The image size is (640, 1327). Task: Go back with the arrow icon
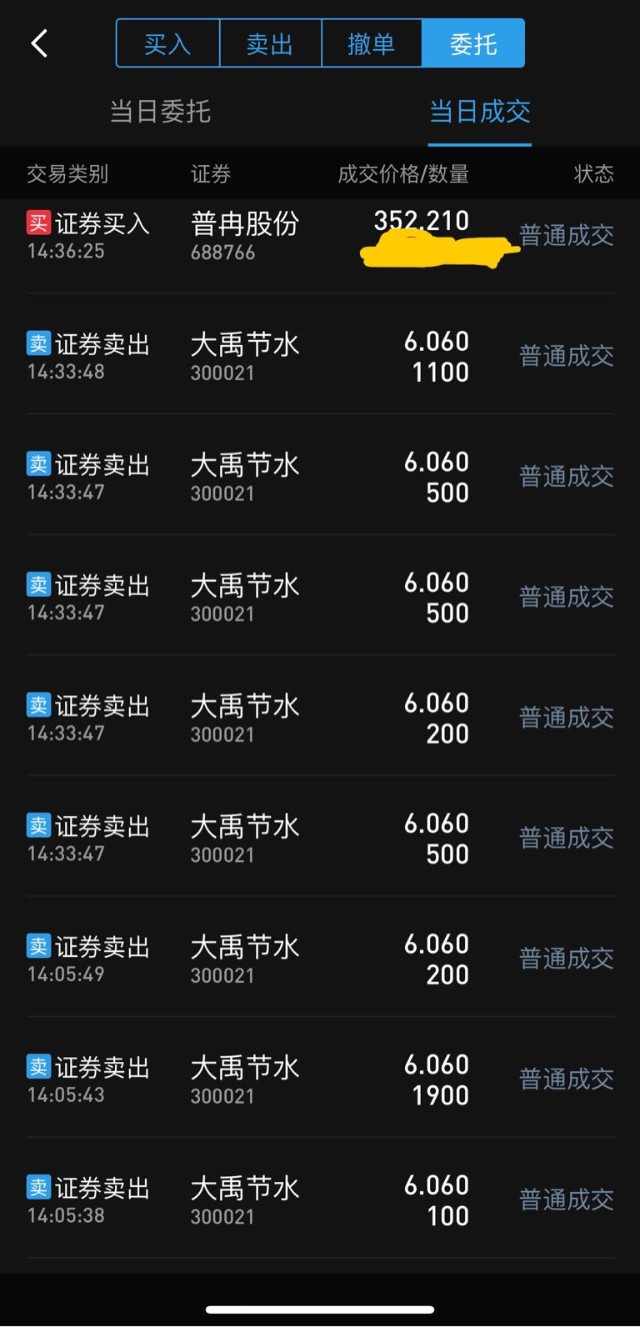(40, 43)
